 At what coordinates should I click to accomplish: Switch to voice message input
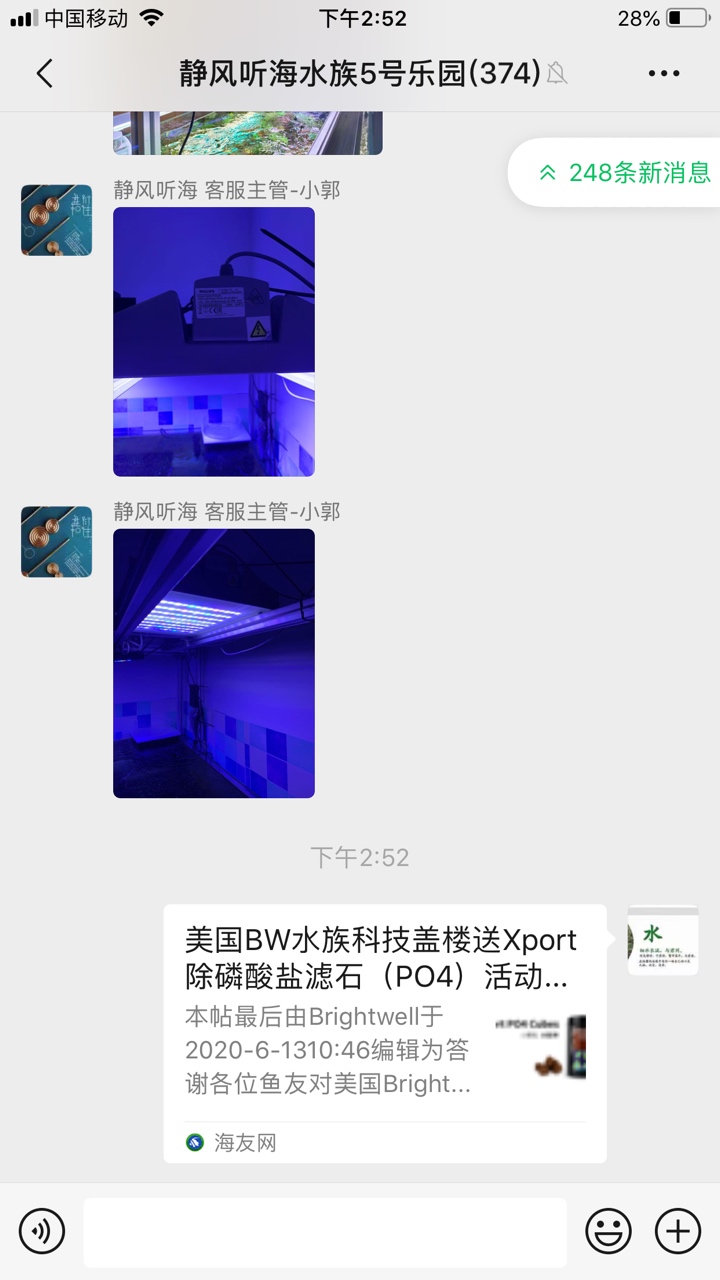(42, 1230)
